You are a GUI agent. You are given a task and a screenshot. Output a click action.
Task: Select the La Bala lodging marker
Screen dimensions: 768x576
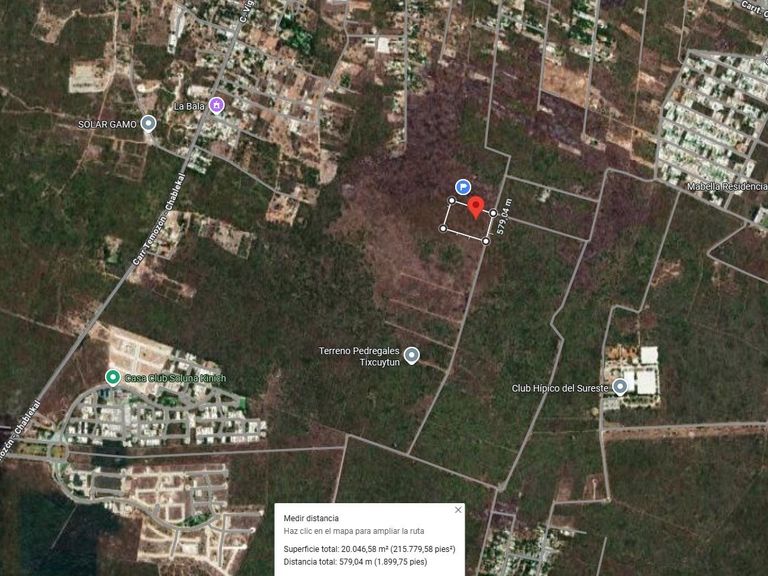217,106
